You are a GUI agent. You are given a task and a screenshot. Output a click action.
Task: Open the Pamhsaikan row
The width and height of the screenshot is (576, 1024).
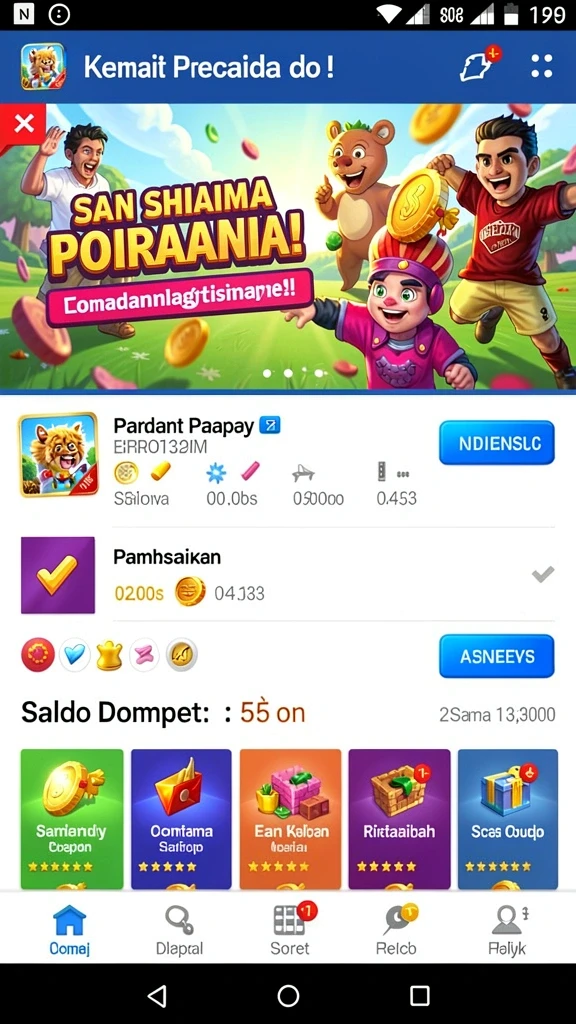(288, 575)
